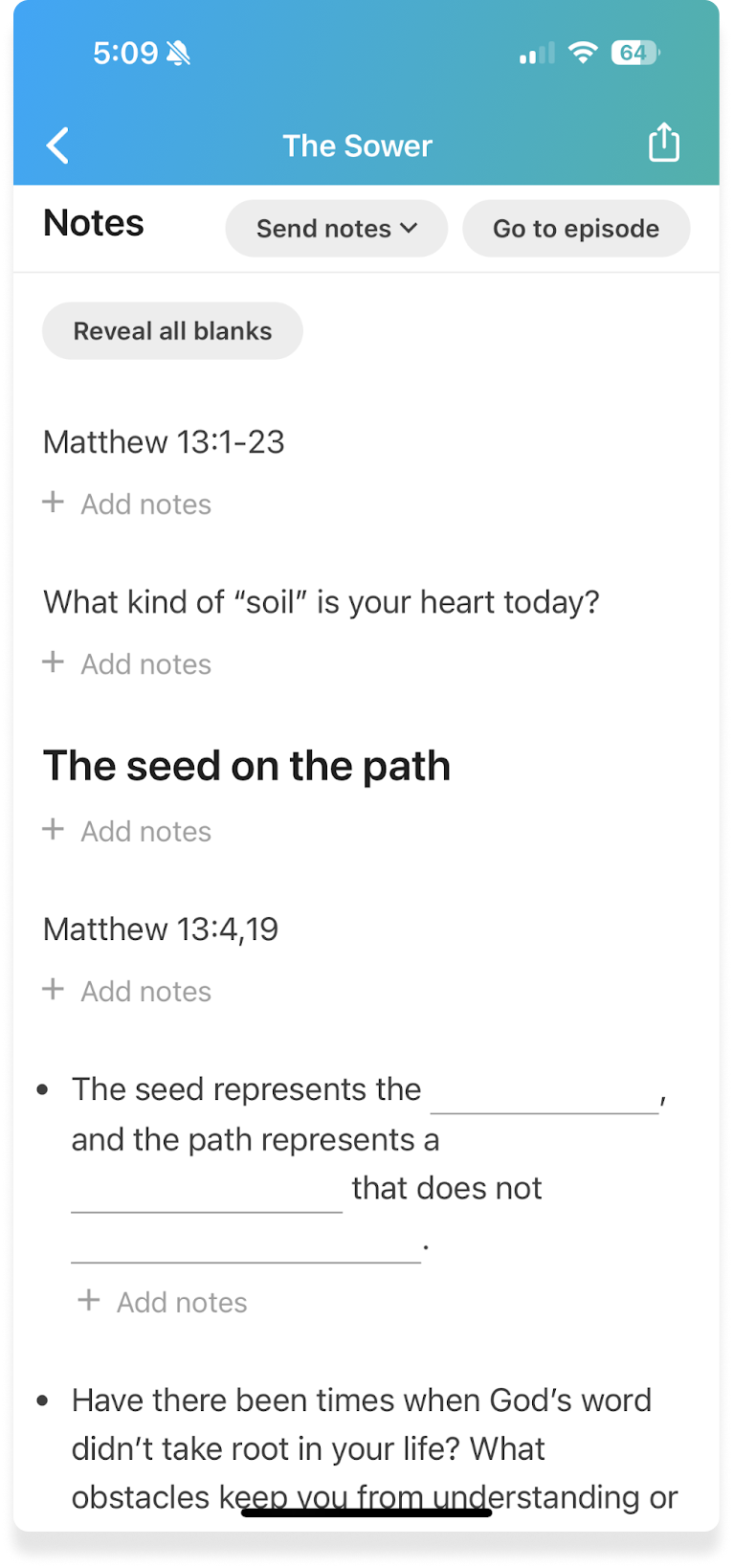Open the Send notes dropdown
The height and width of the screenshot is (1568, 733).
(x=336, y=228)
